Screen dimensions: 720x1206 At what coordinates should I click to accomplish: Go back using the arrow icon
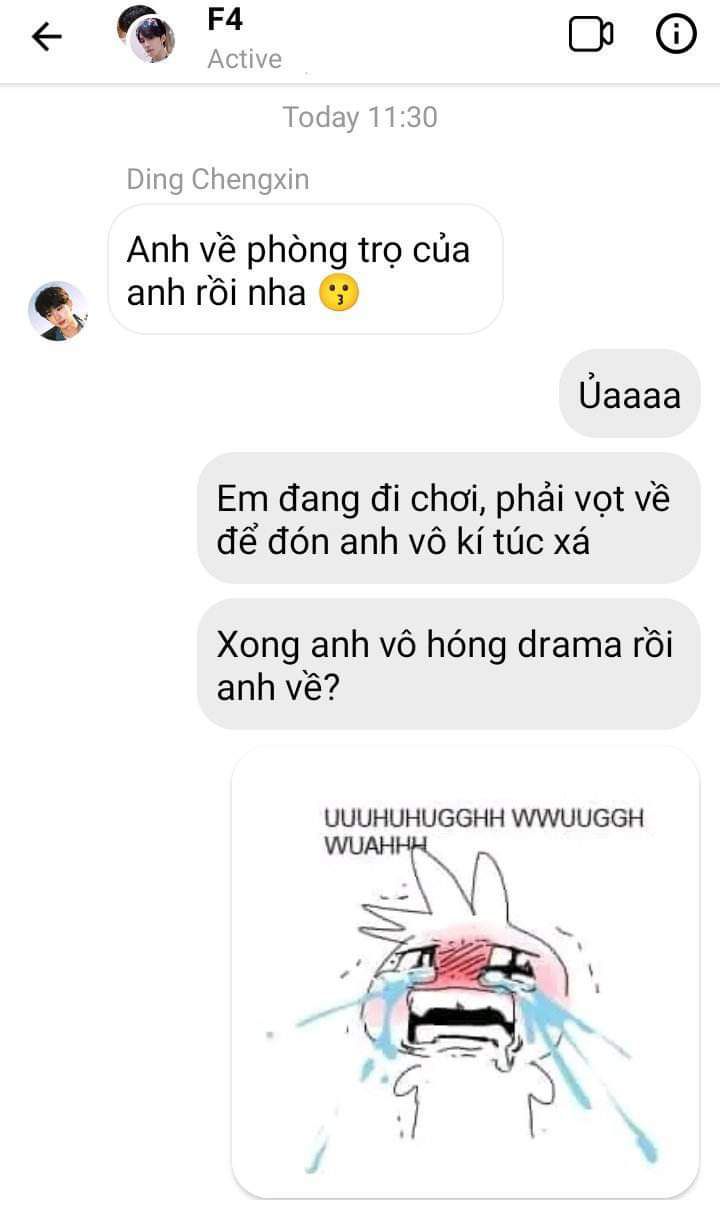click(47, 37)
